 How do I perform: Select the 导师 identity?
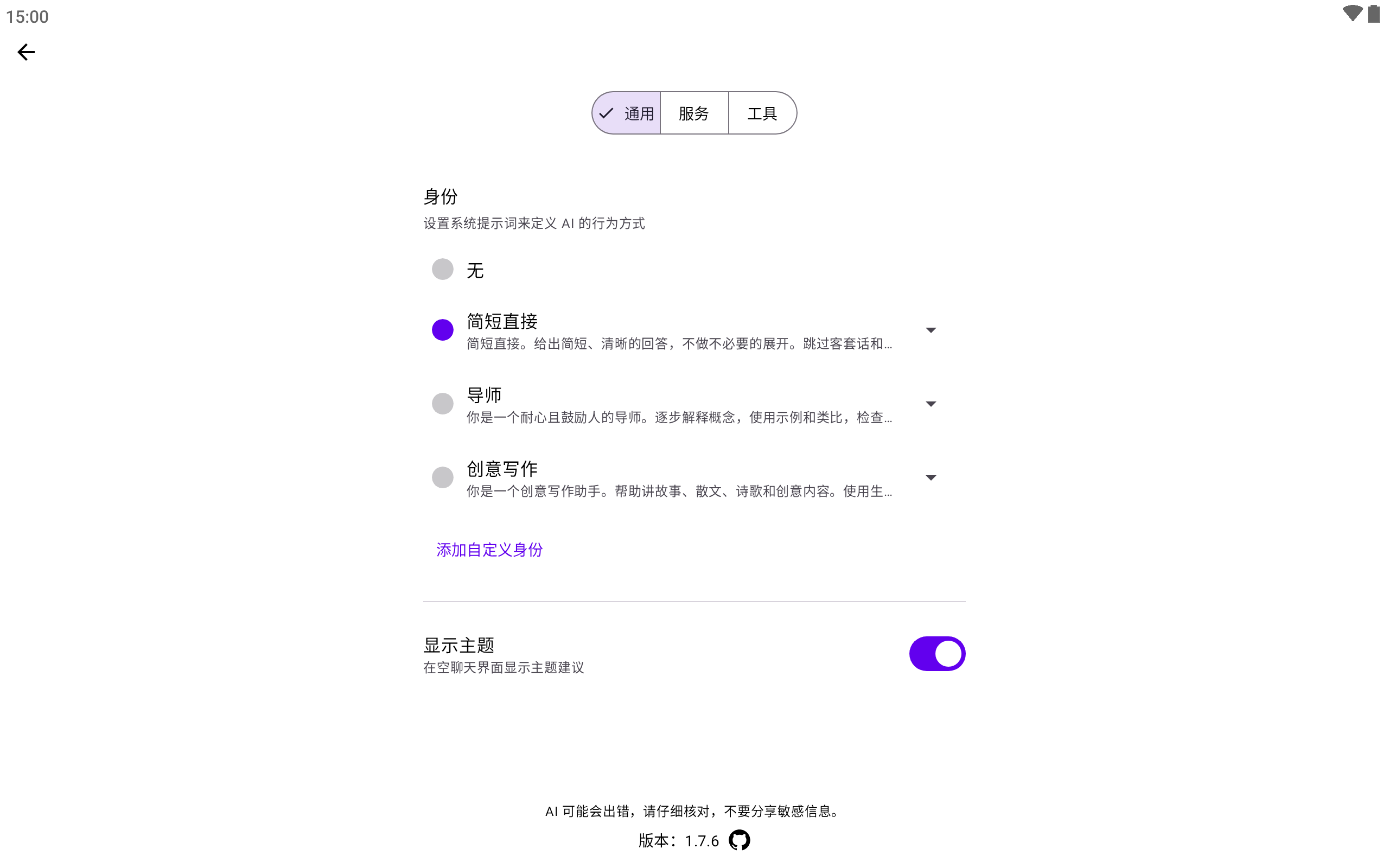[443, 404]
